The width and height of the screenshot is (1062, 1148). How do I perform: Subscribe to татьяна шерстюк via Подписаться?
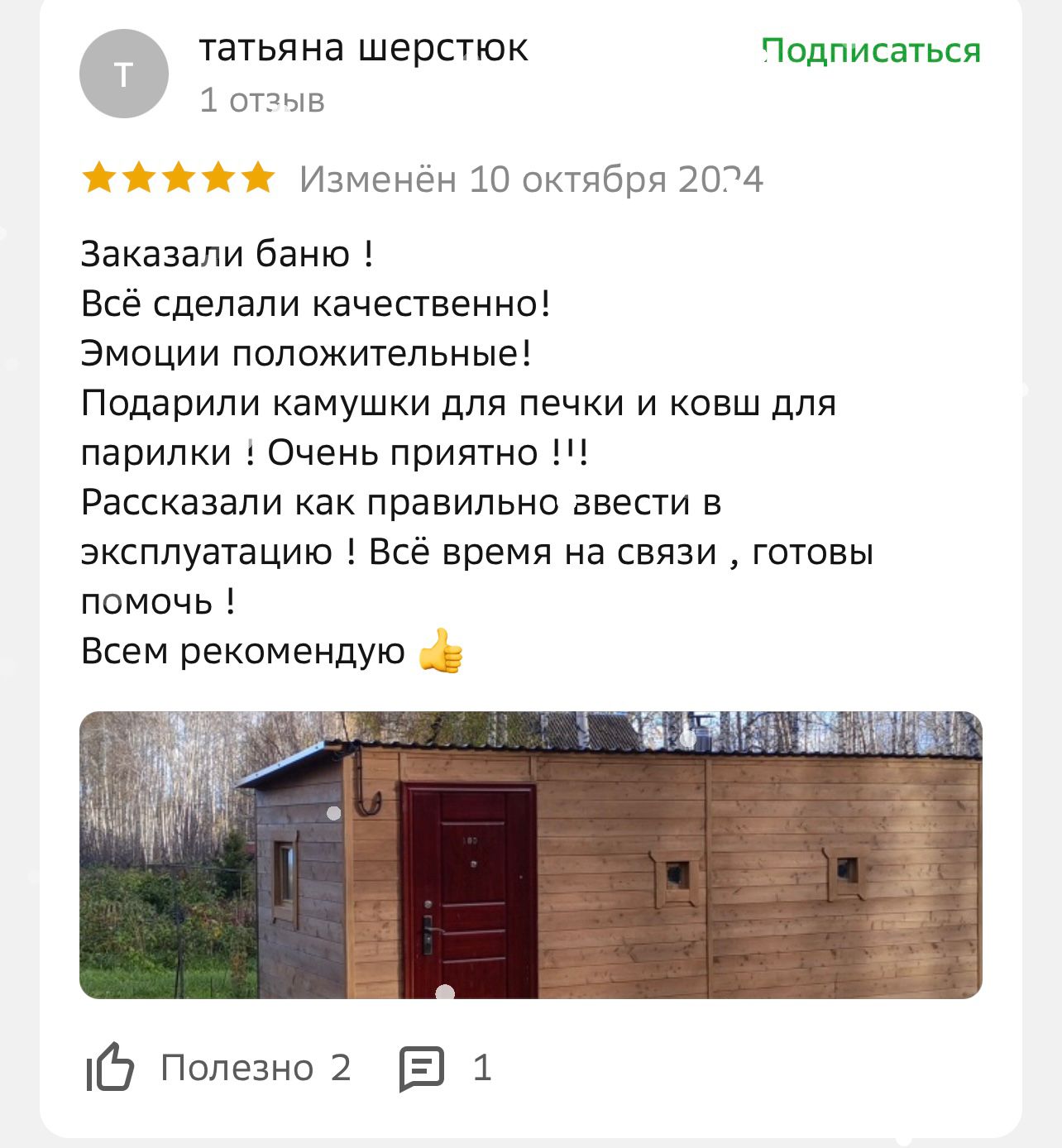point(871,50)
